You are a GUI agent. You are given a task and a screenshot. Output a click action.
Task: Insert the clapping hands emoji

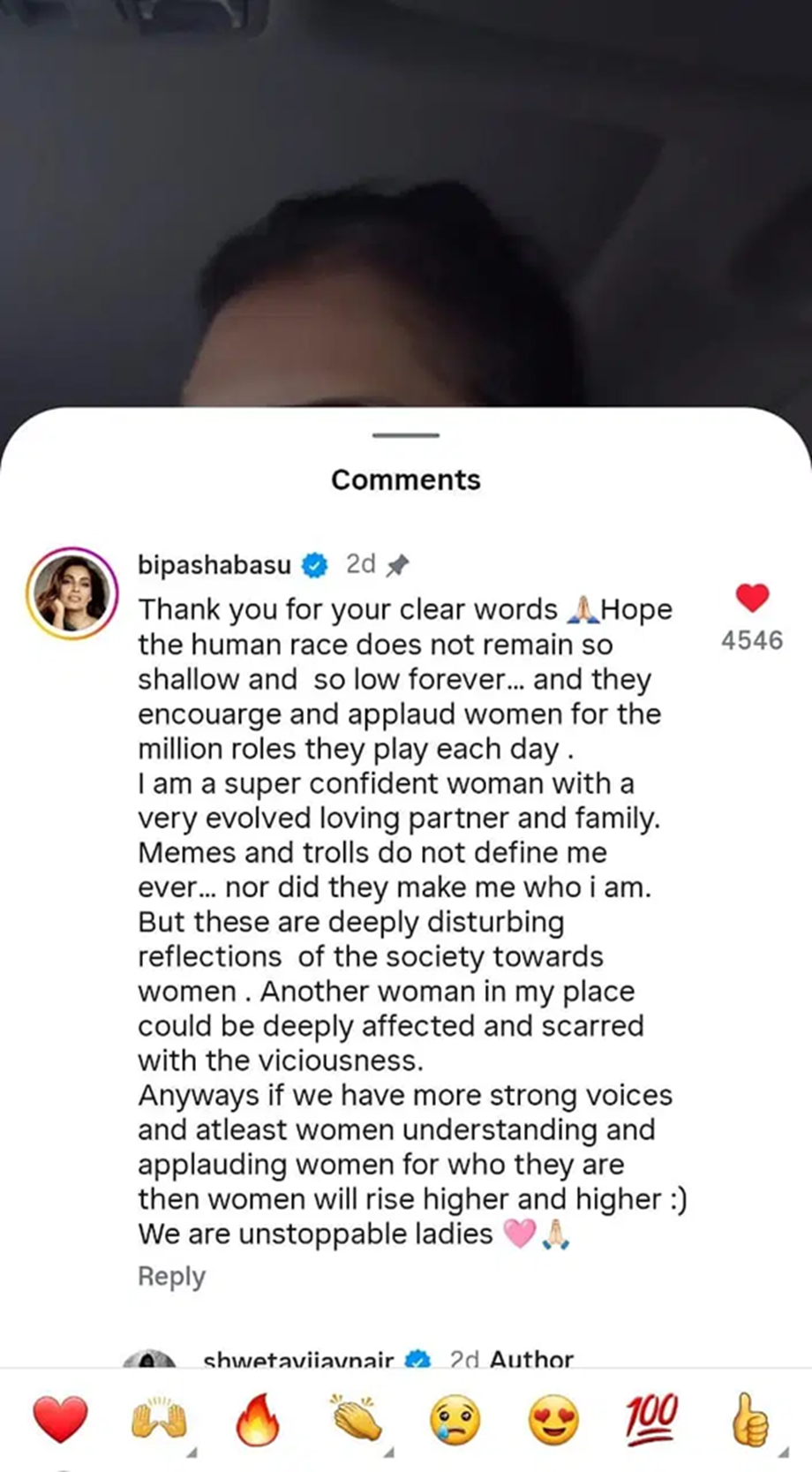coord(357,1419)
